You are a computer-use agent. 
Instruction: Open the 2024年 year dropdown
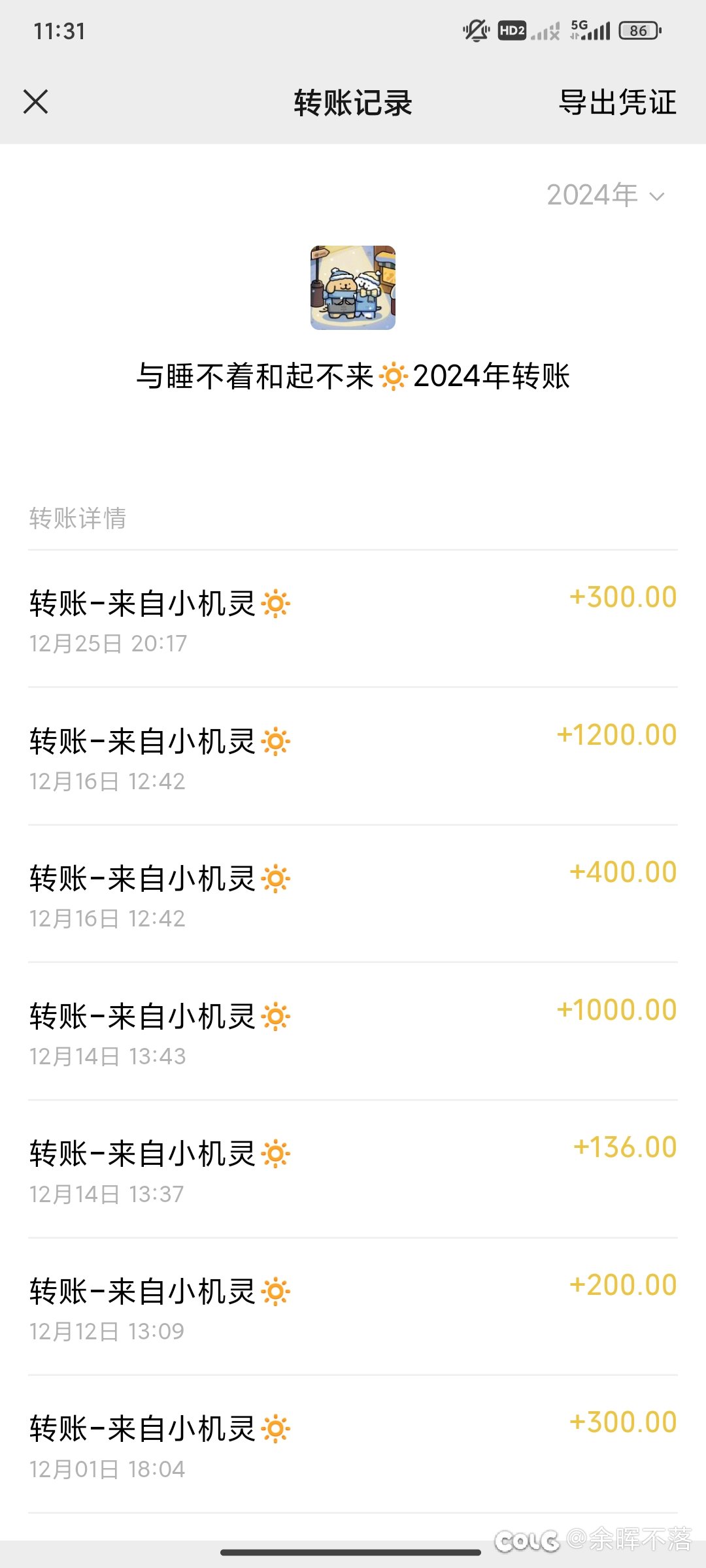pyautogui.click(x=605, y=195)
